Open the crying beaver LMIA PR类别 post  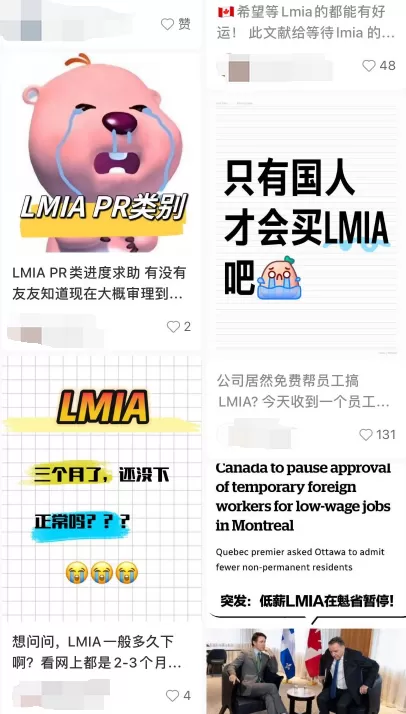tap(101, 153)
